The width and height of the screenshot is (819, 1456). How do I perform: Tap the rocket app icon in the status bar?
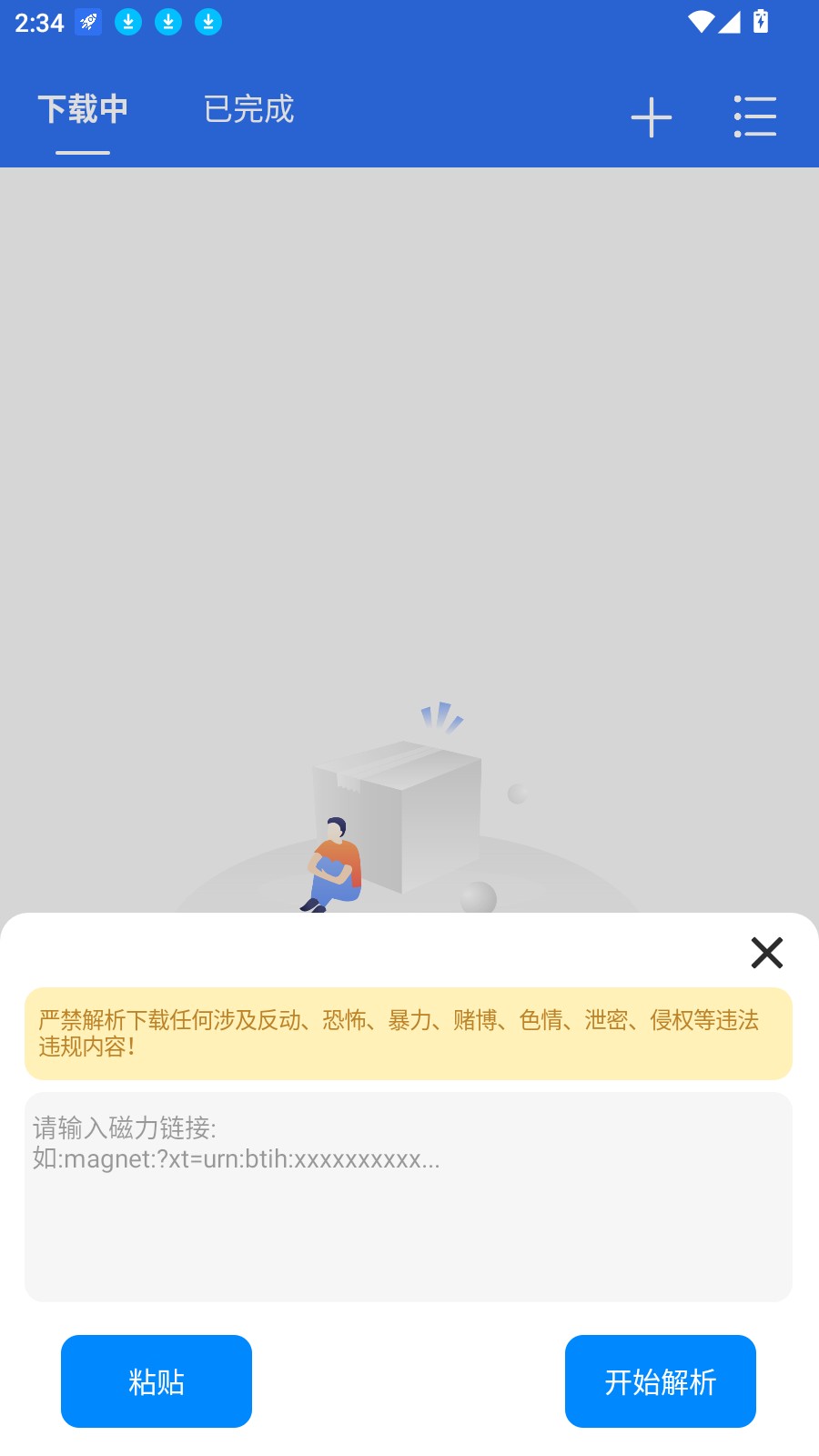click(86, 21)
